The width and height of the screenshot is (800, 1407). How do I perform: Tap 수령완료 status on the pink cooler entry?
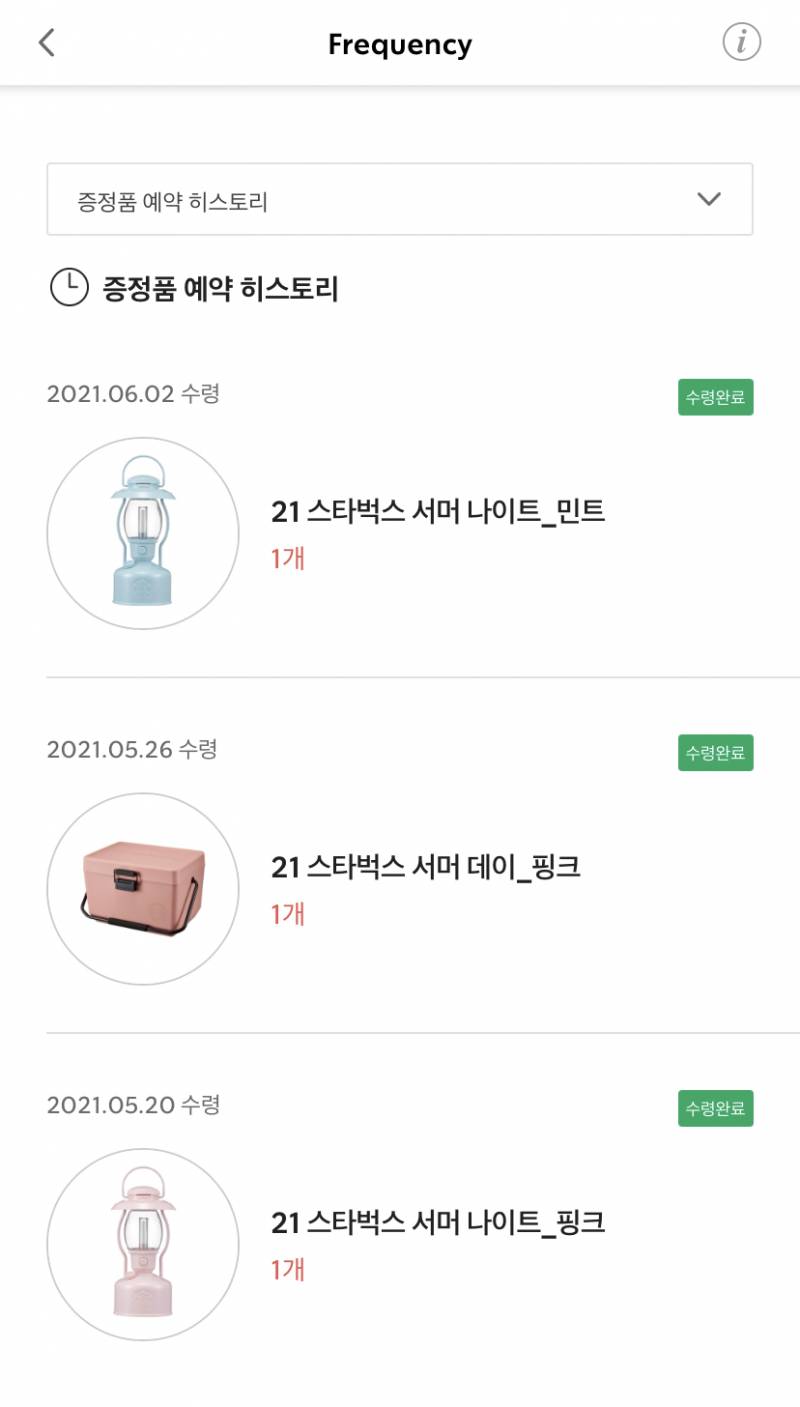715,753
